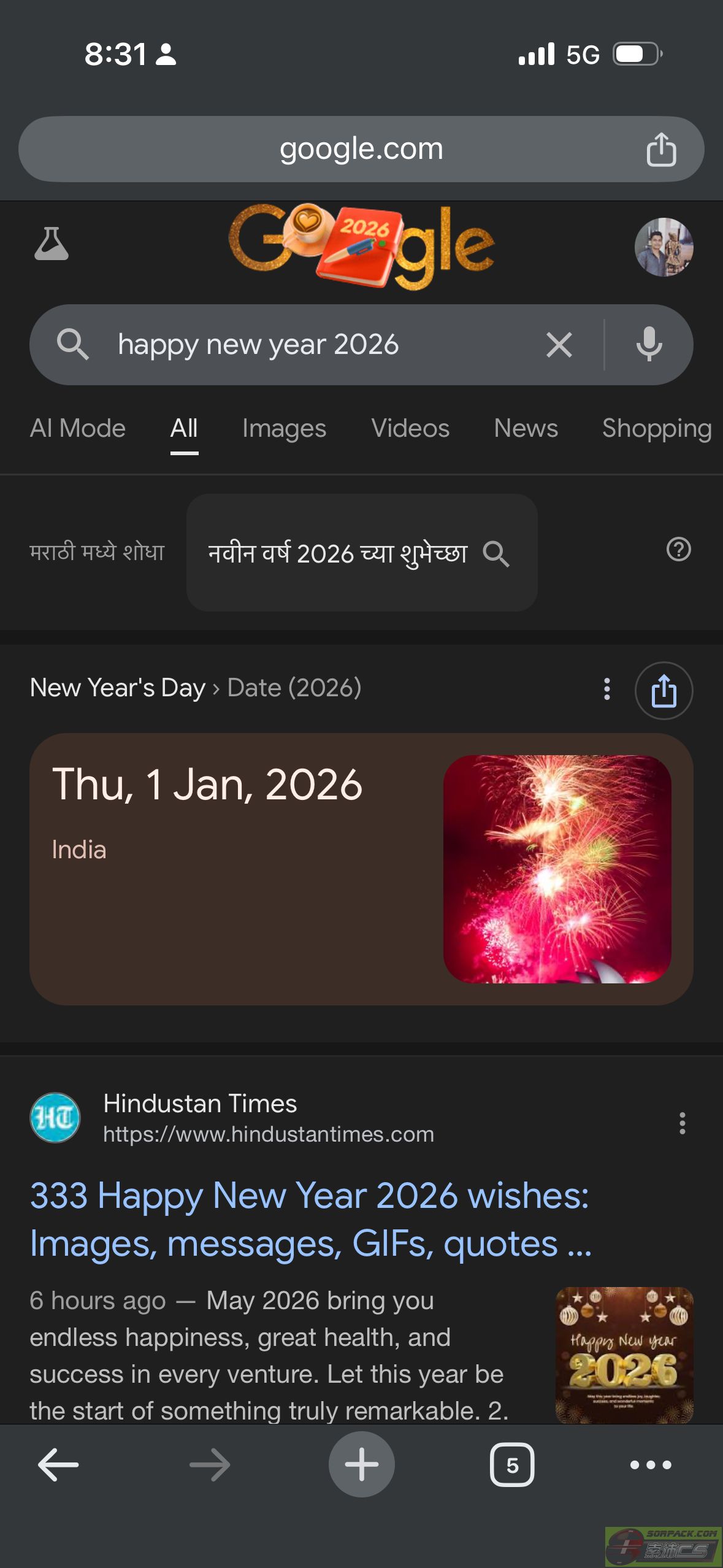
Task: Share the page from the address bar
Action: (x=661, y=150)
